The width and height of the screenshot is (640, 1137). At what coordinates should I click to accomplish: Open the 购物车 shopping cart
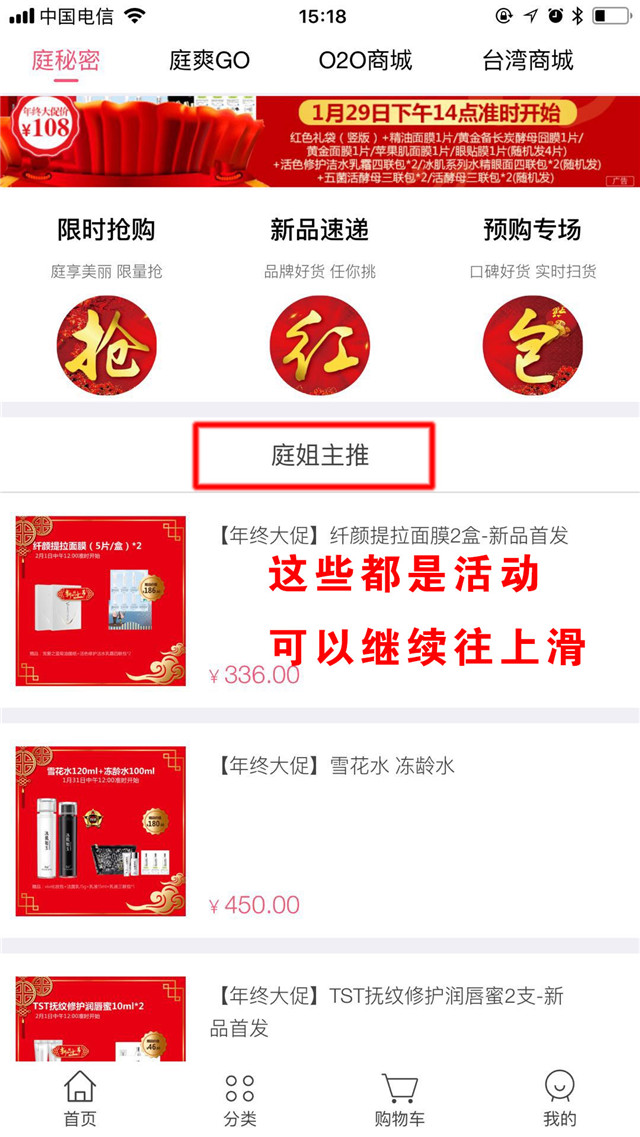coord(400,1098)
